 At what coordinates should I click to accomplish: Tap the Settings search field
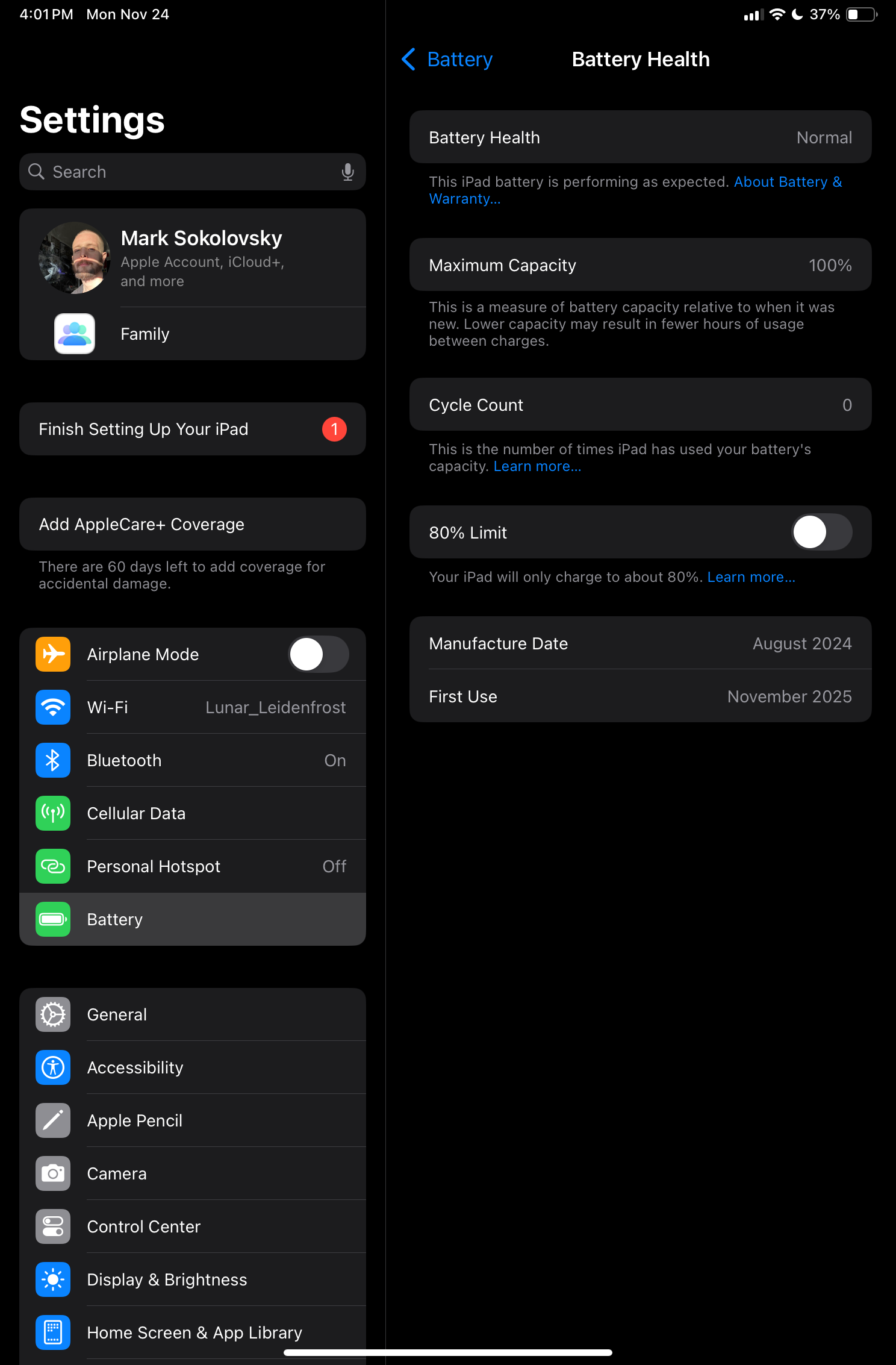187,172
